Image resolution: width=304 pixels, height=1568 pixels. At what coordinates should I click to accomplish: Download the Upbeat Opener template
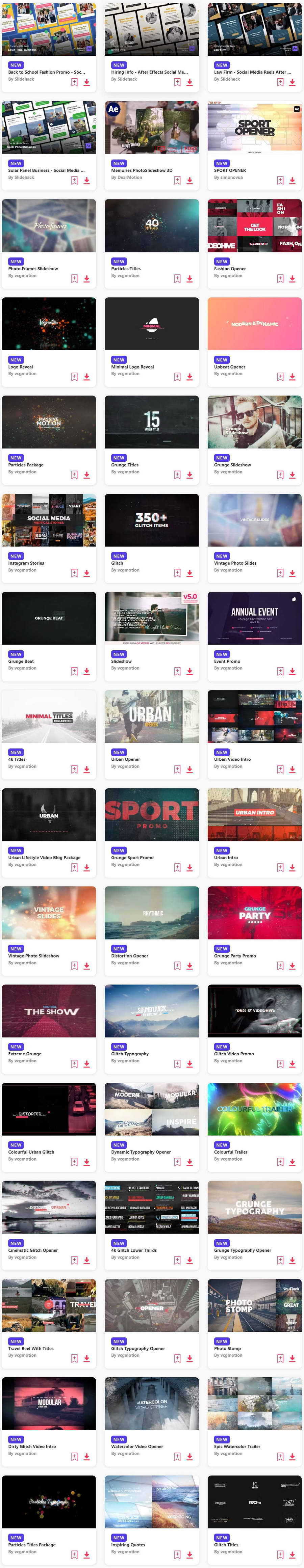click(x=293, y=377)
